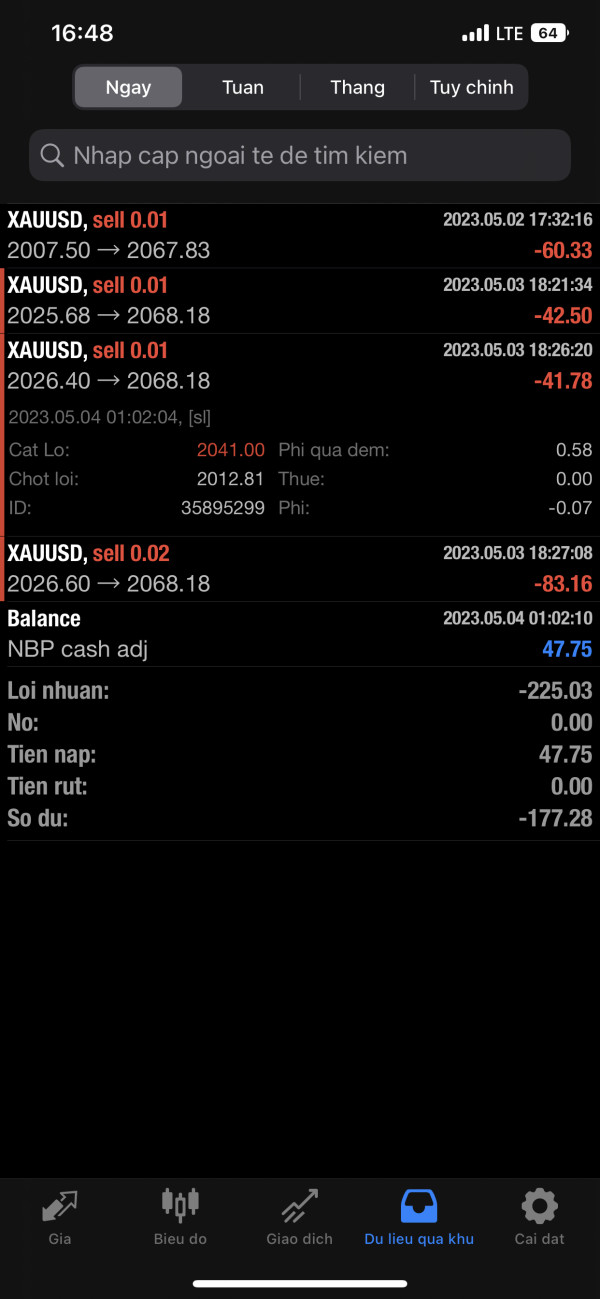The height and width of the screenshot is (1299, 600).
Task: Expand the XAUUSD trade with loss -42.50
Action: (300, 300)
